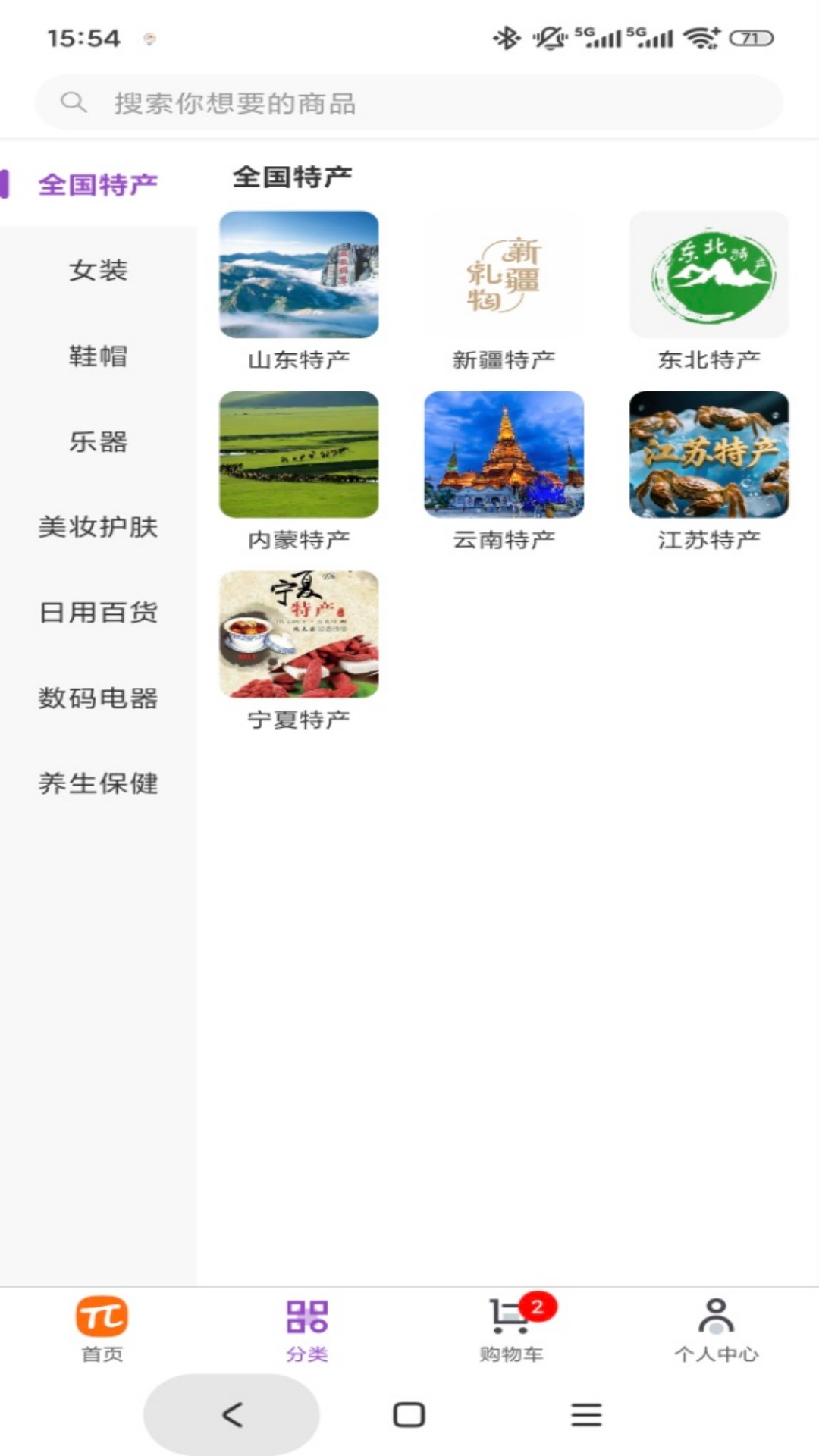Click the search input field

pyautogui.click(x=409, y=101)
